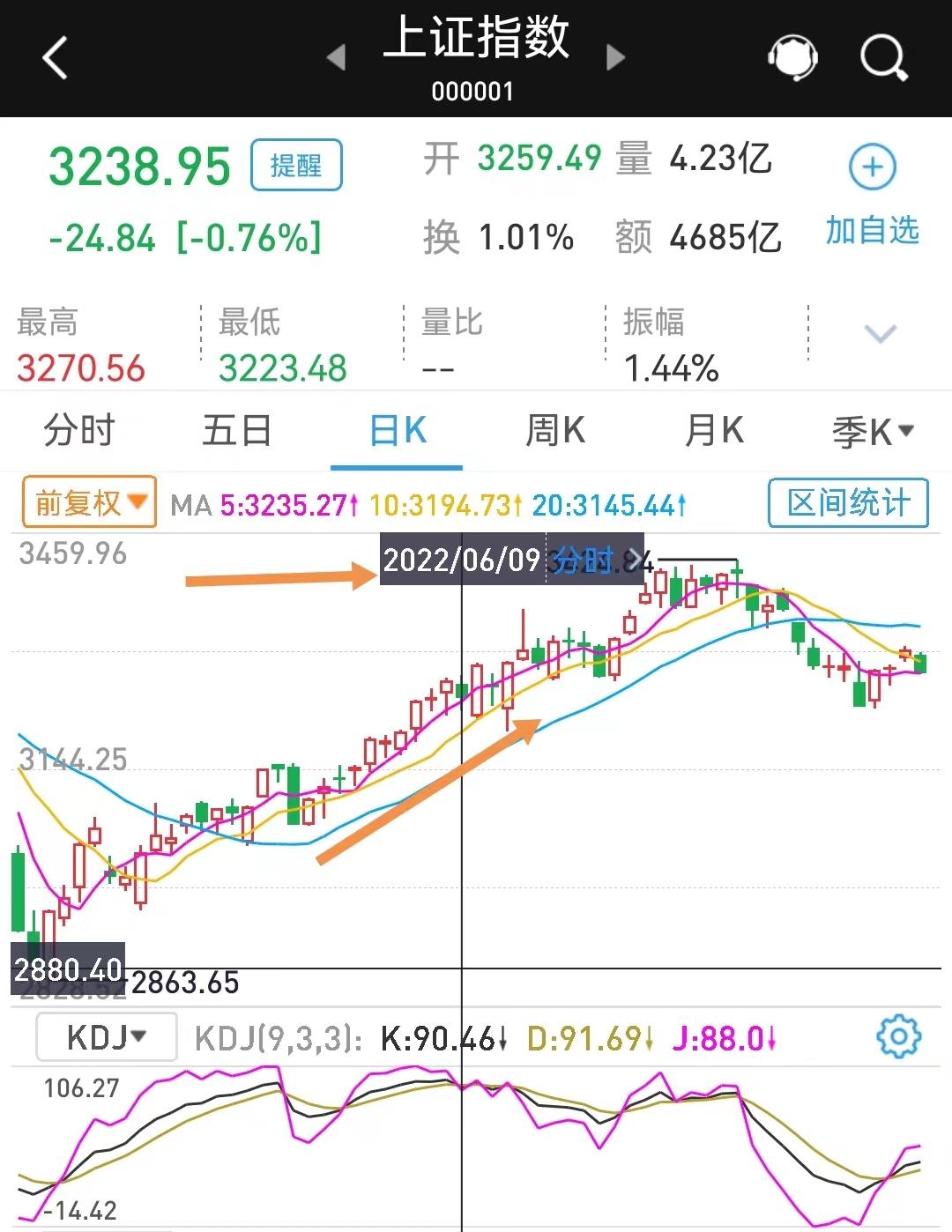This screenshot has width=952, height=1232.
Task: Tap the plus icon above 加自选
Action: 872,167
